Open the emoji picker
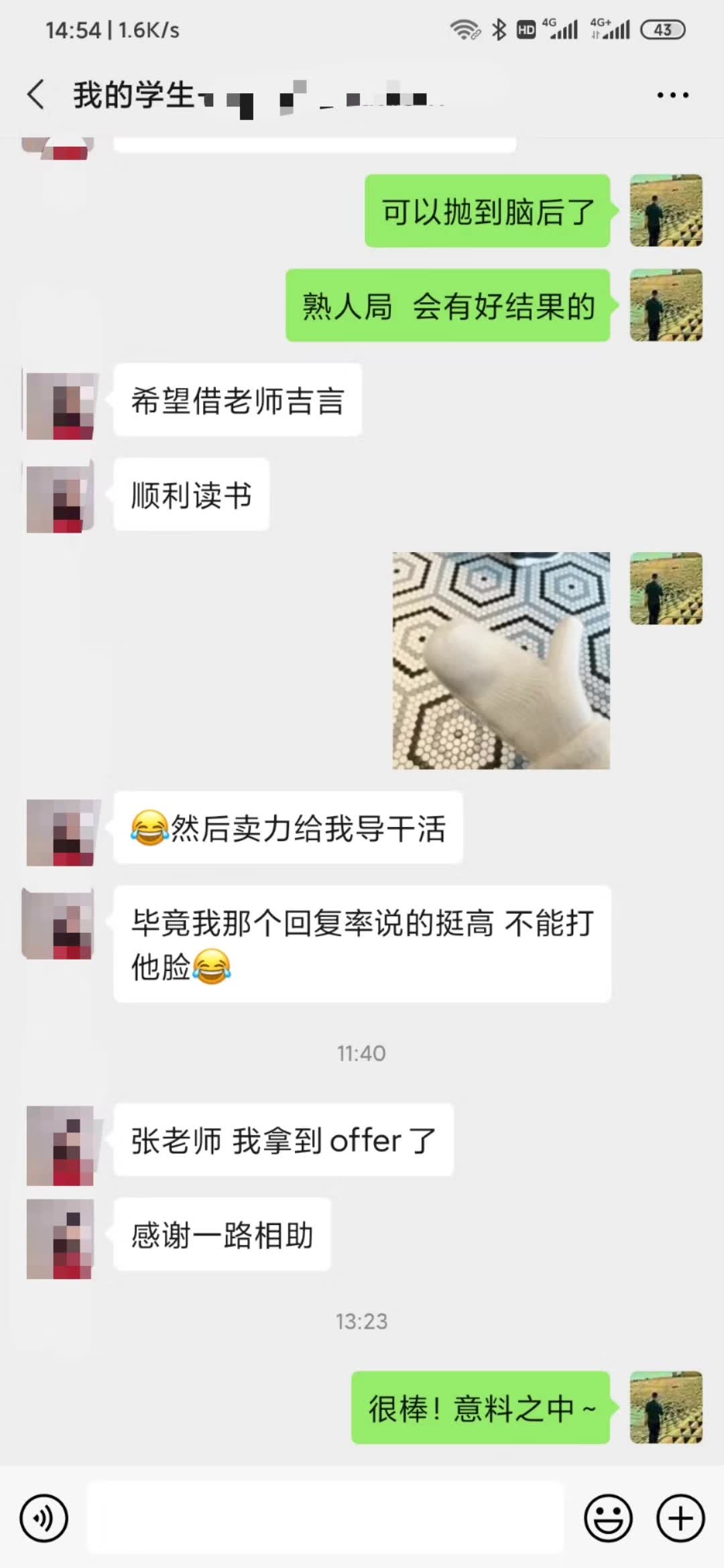 click(608, 1518)
